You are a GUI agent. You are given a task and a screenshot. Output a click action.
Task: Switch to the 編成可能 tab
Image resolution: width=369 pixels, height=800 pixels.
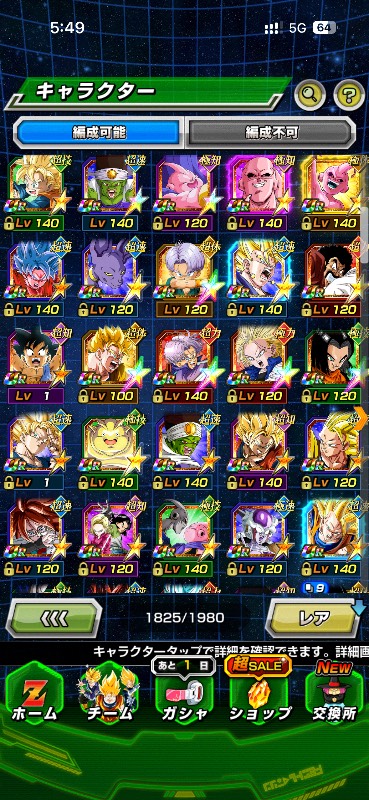99,133
